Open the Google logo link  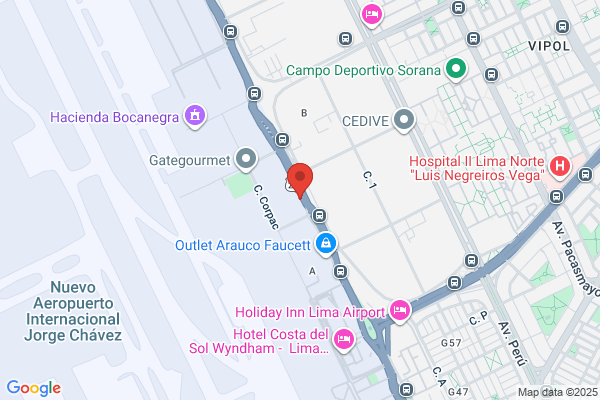point(34,388)
